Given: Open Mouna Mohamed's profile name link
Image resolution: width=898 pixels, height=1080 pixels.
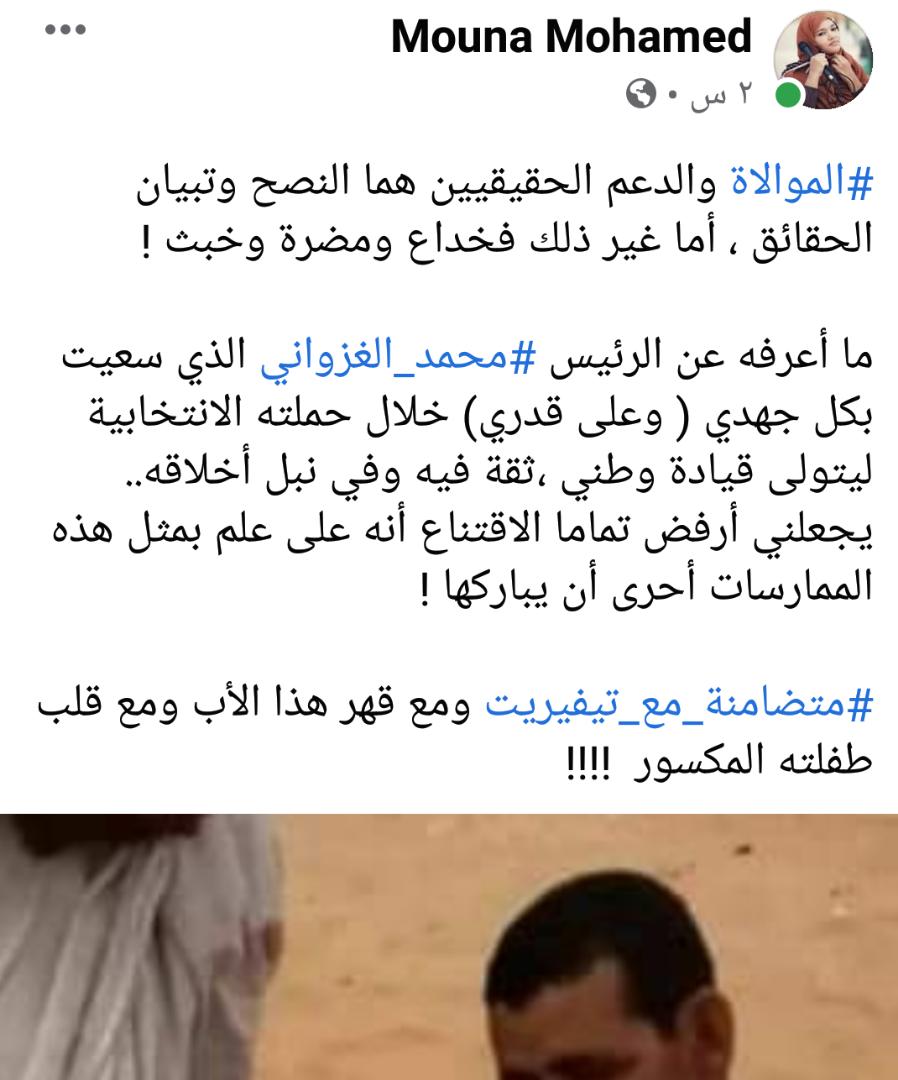Looking at the screenshot, I should click(x=571, y=37).
